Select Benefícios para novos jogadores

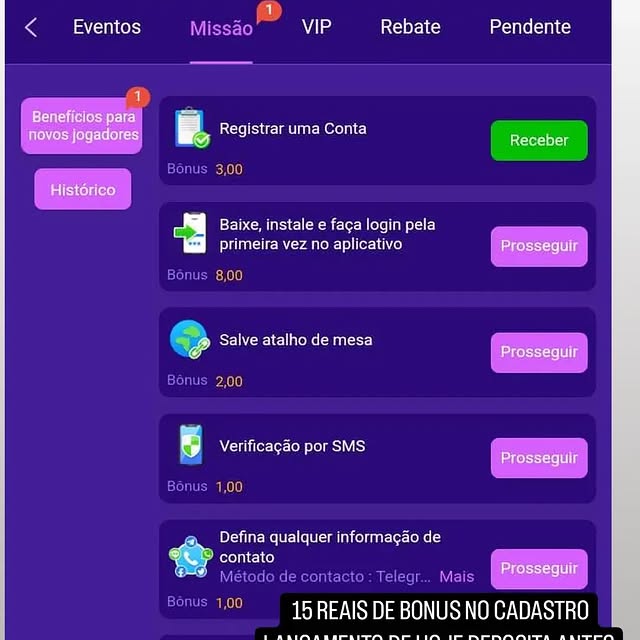tap(82, 126)
